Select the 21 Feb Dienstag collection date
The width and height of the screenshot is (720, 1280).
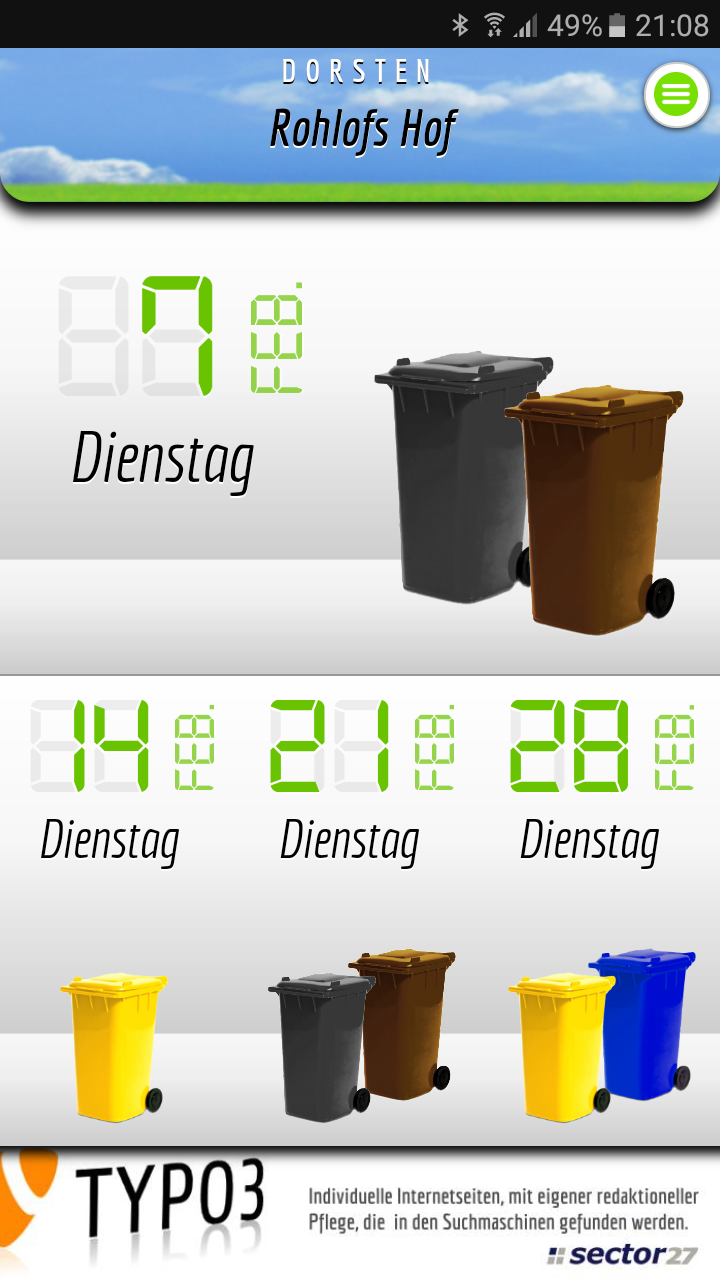pos(360,900)
